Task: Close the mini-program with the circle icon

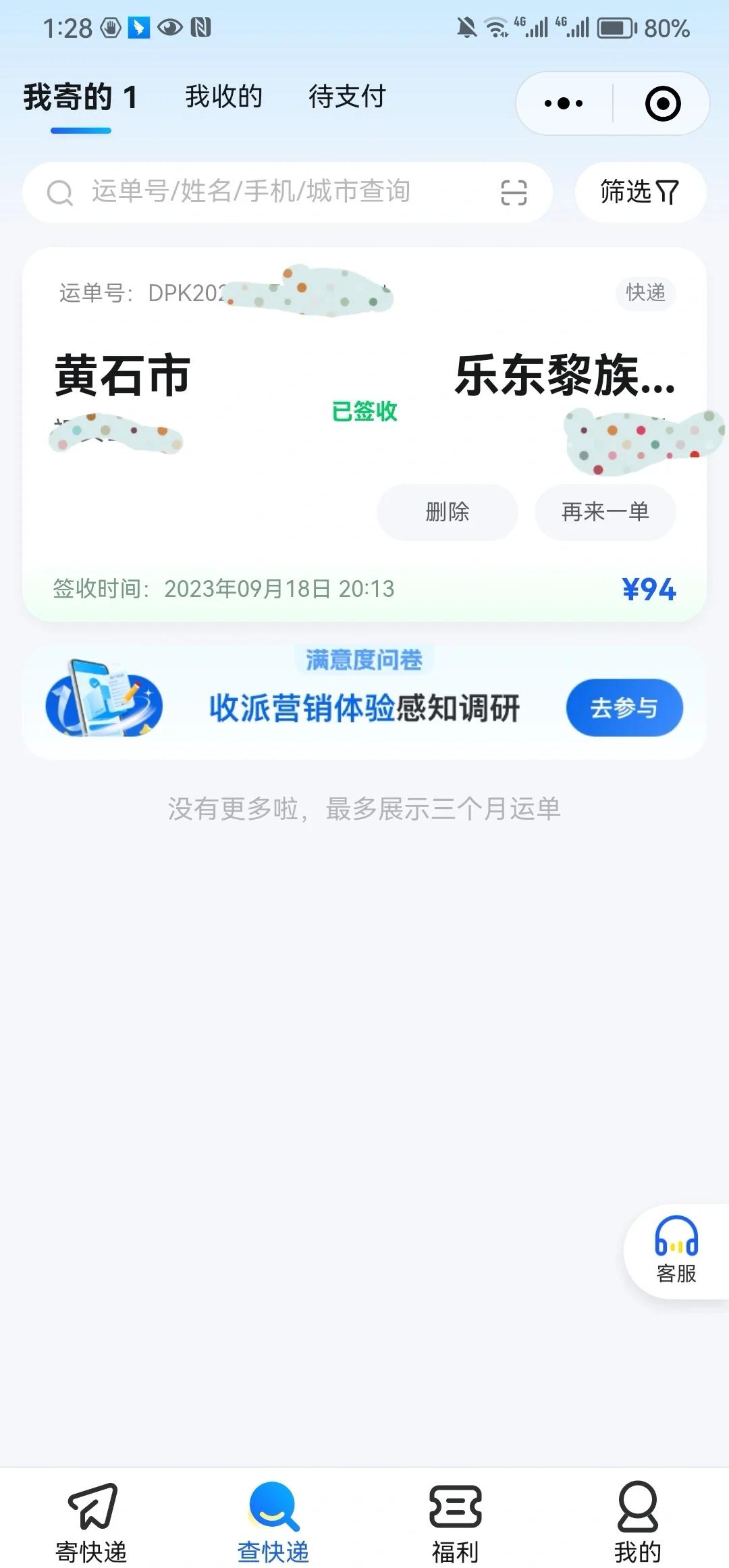Action: tap(662, 103)
